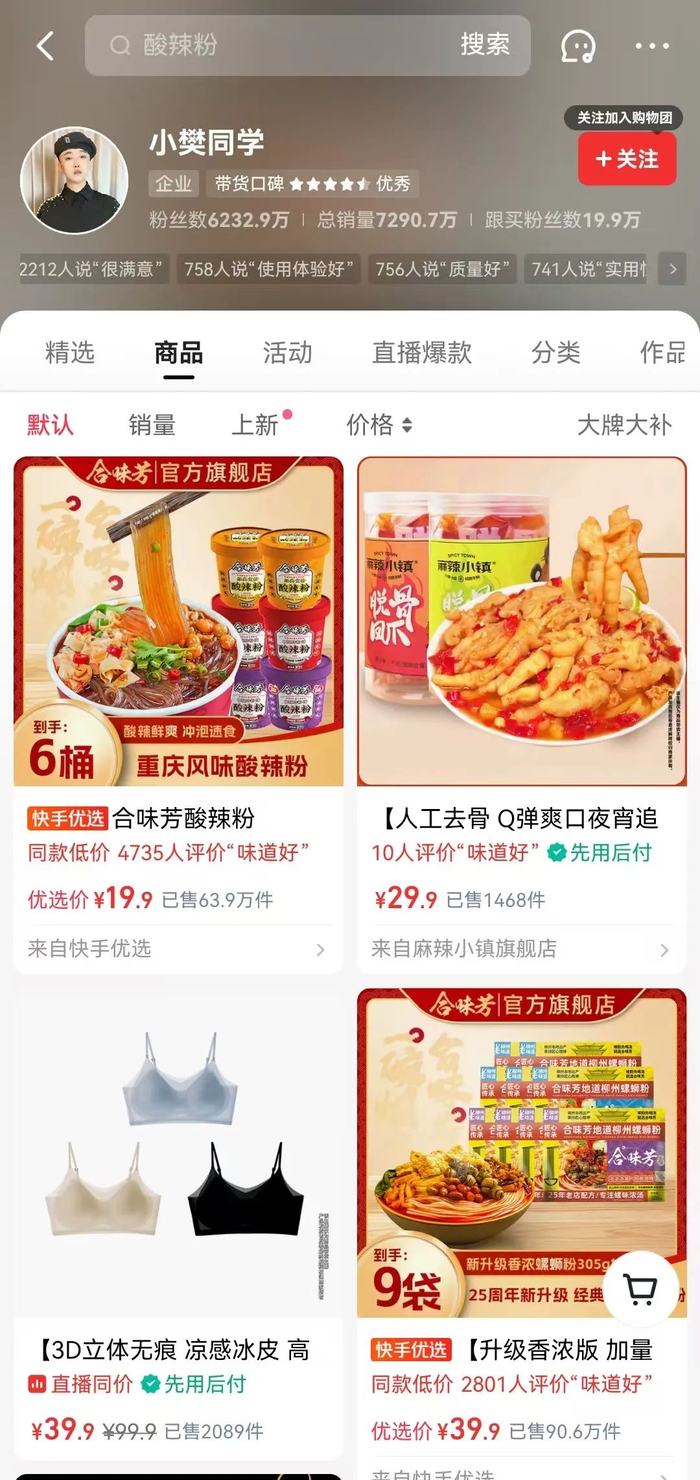Open the 直播爆款 tab
Image resolution: width=700 pixels, height=1480 pixels.
421,352
